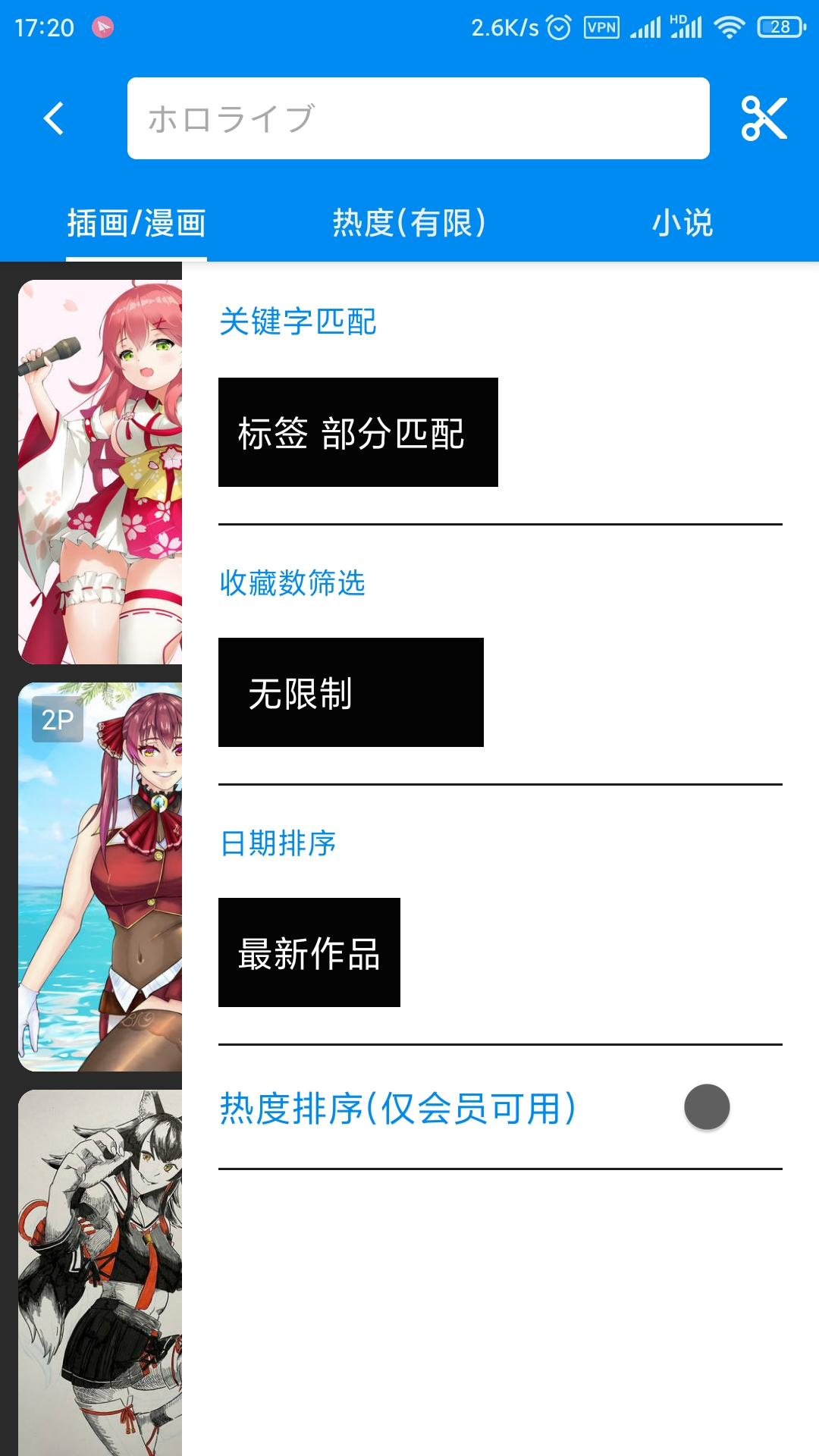Tap the 关键字匹配 section heading
Image resolution: width=819 pixels, height=1456 pixels.
coord(300,322)
